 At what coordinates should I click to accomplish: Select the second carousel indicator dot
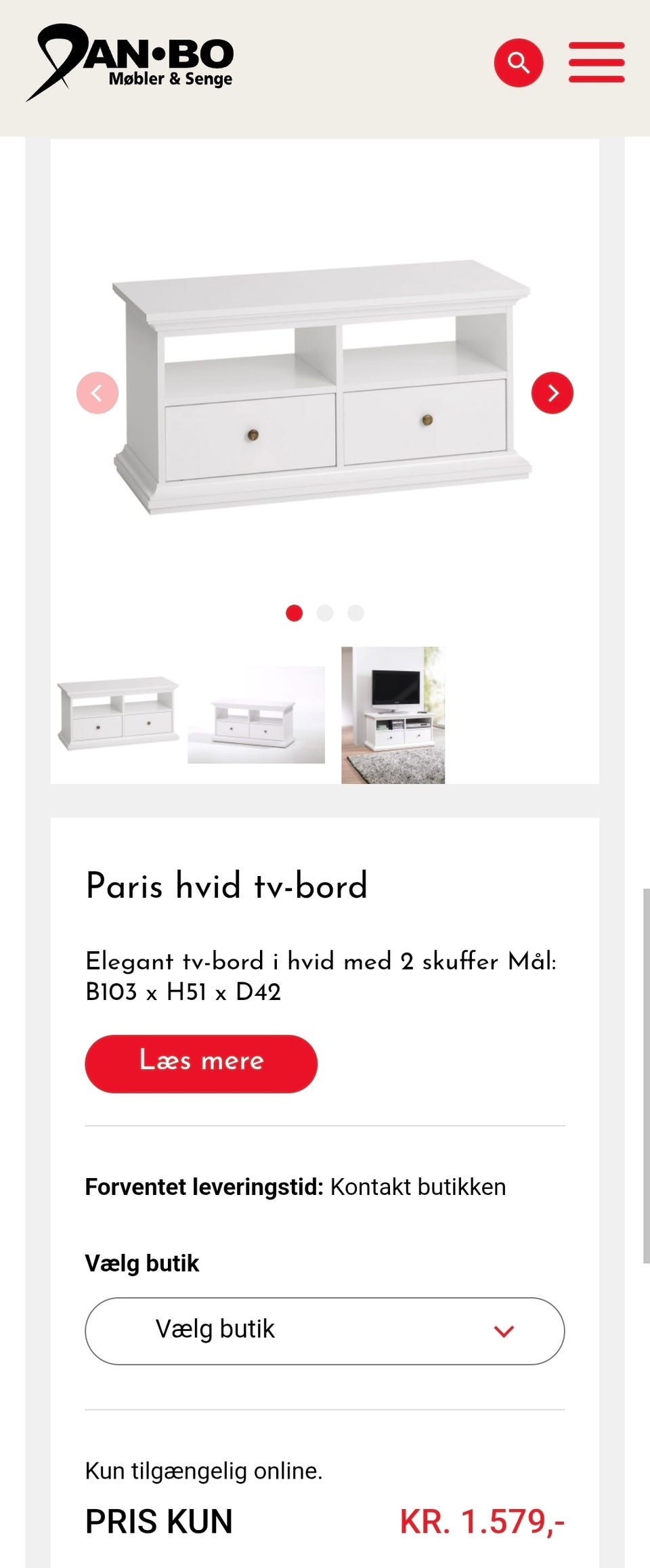[x=325, y=612]
